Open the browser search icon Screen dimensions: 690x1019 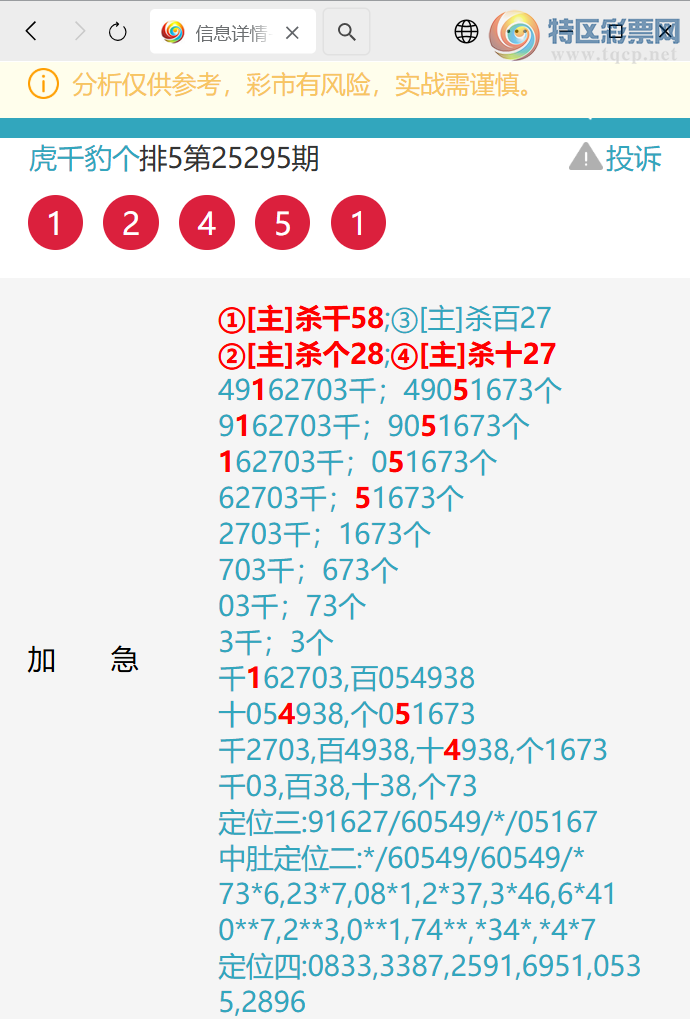(x=347, y=32)
